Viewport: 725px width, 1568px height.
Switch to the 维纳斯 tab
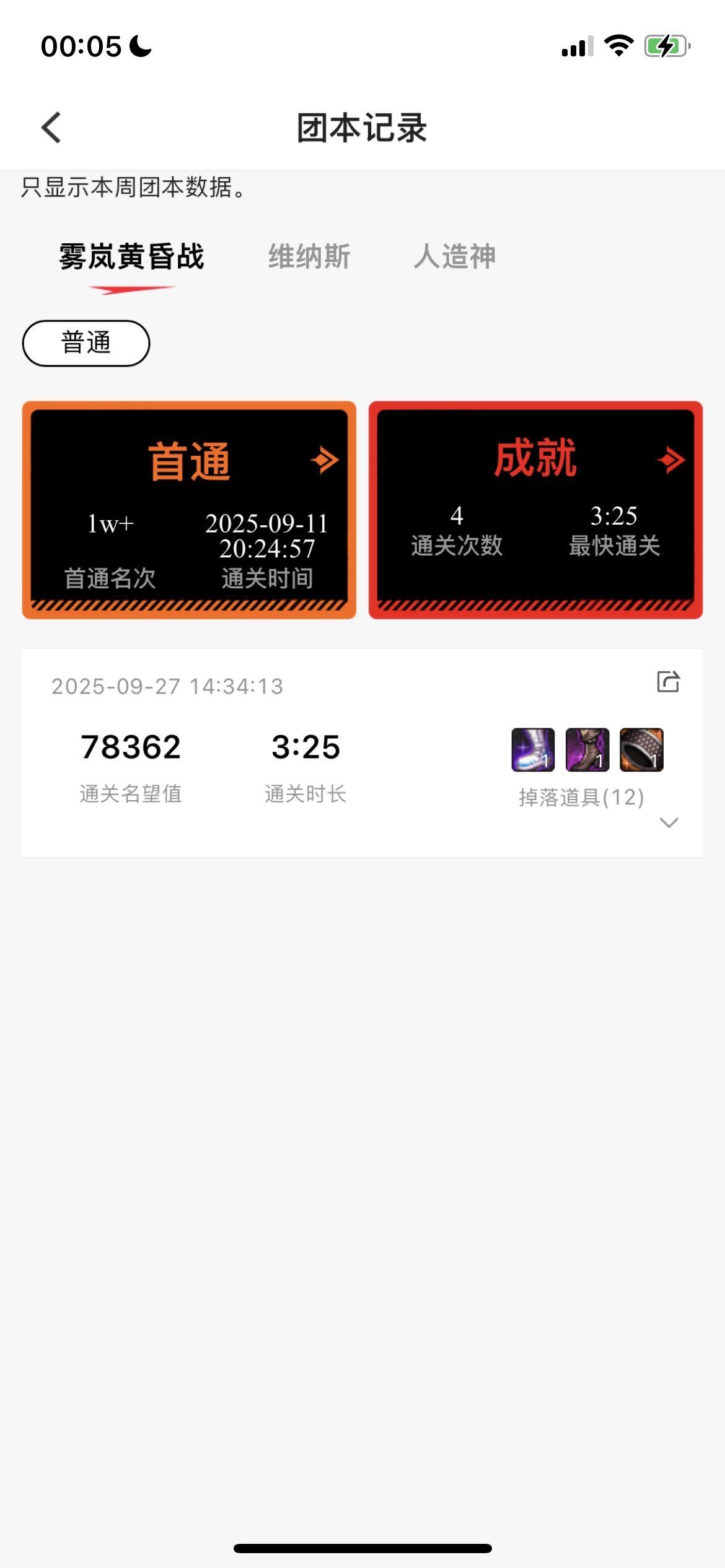pyautogui.click(x=309, y=256)
